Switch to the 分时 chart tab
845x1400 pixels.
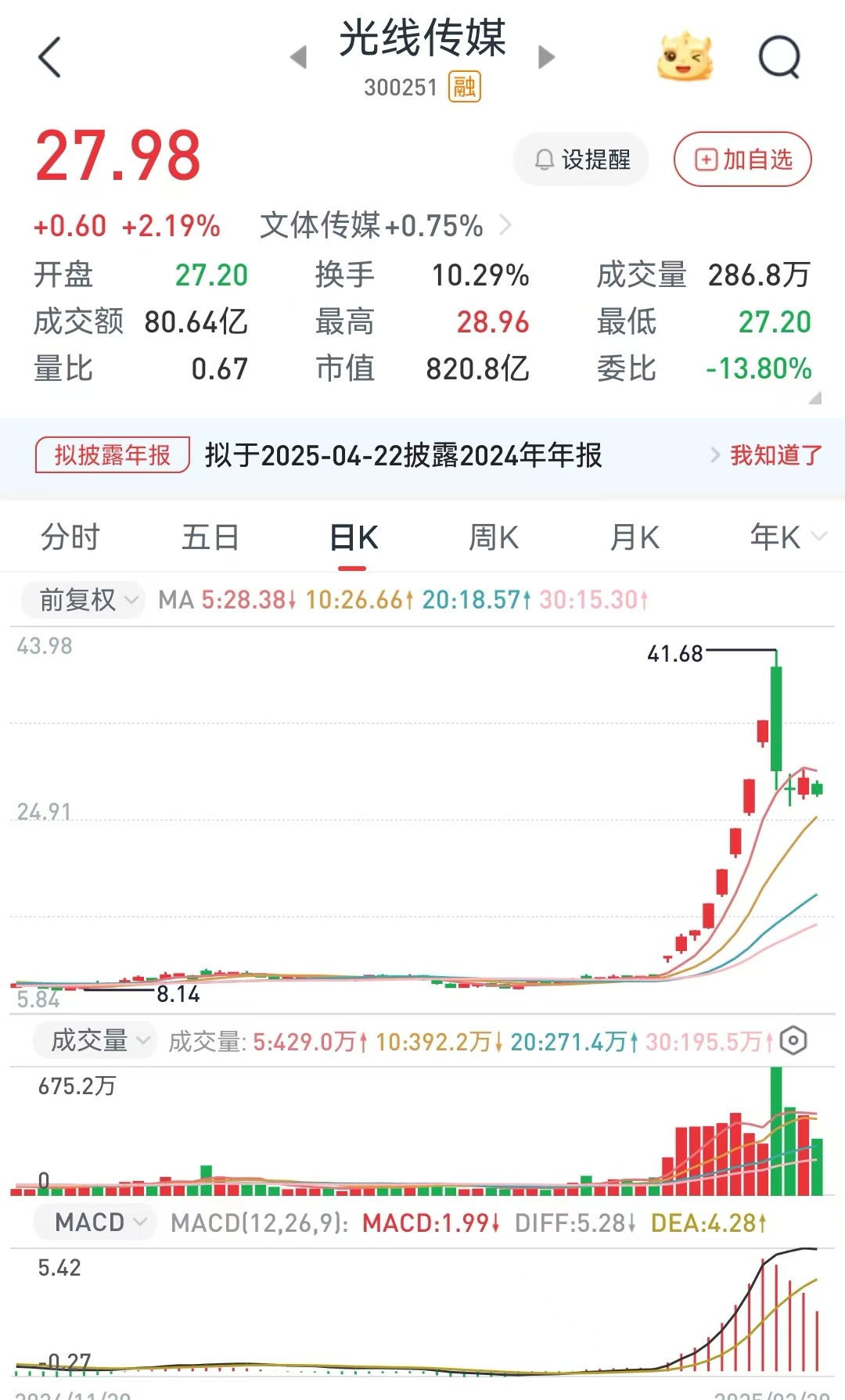70,537
